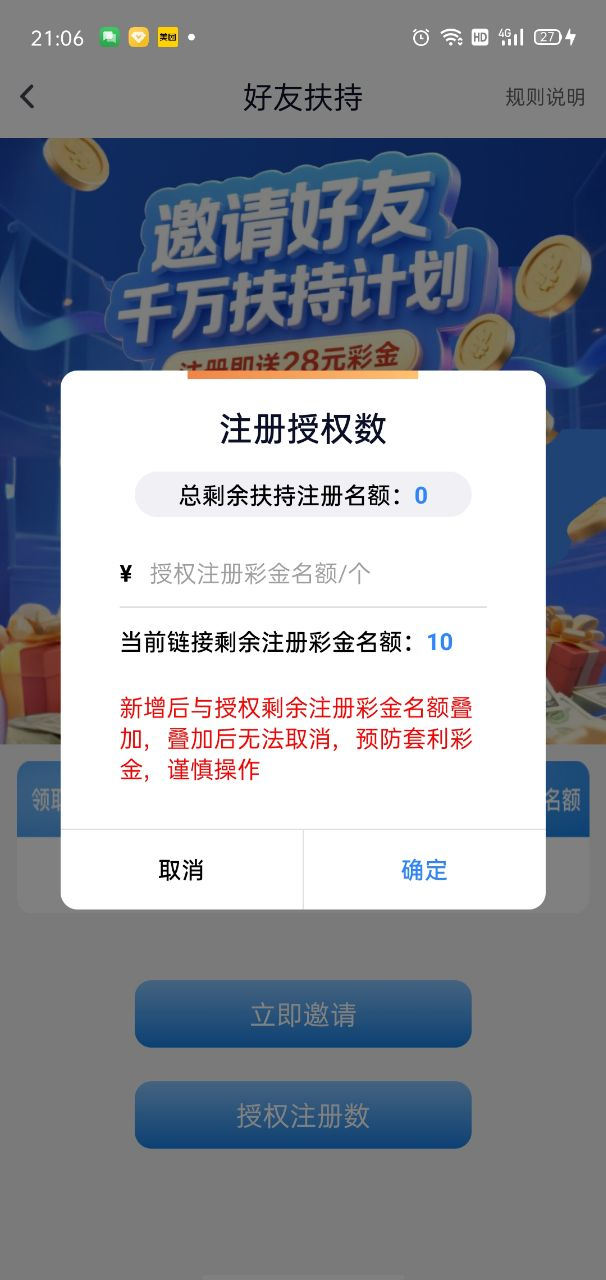This screenshot has height=1280, width=606.
Task: Tap the 授权注册数 button
Action: pos(303,1115)
